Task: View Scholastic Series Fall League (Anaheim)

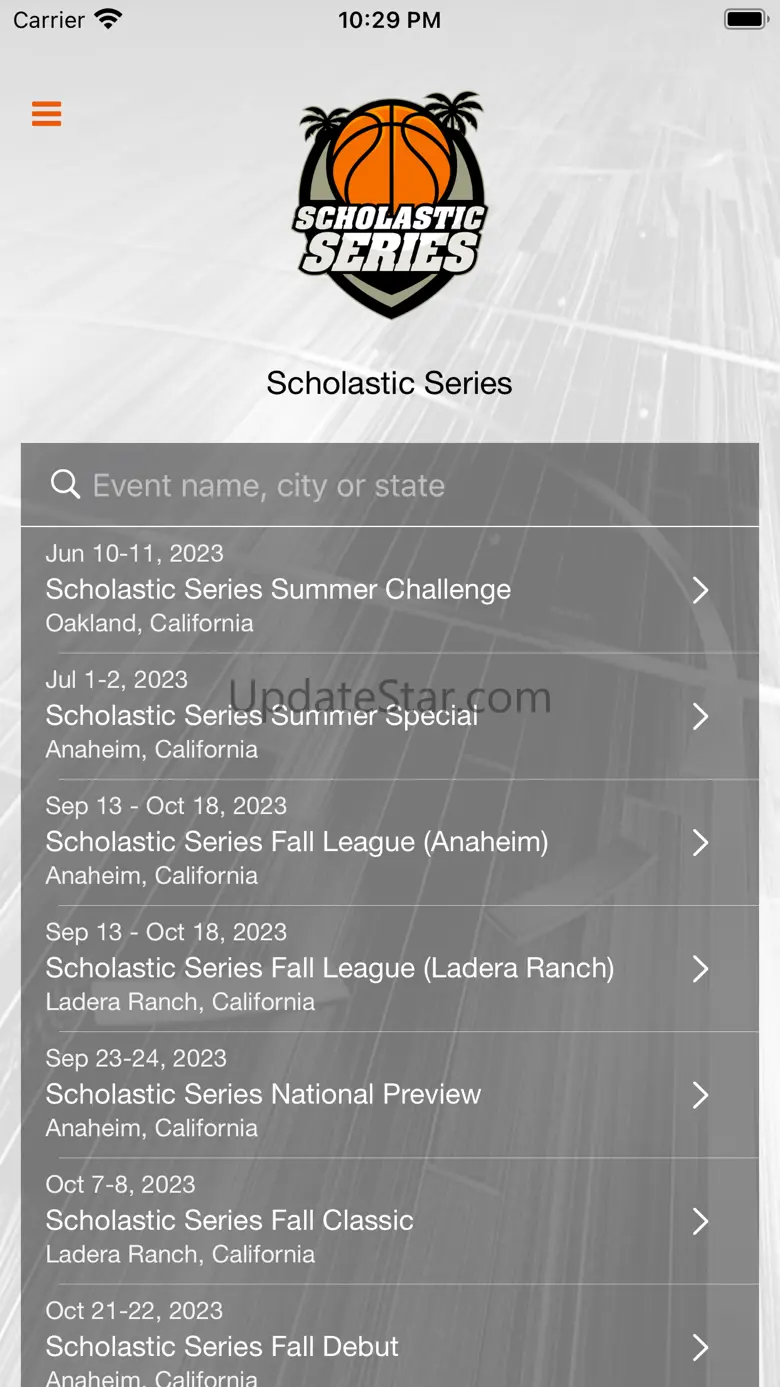Action: [x=388, y=842]
